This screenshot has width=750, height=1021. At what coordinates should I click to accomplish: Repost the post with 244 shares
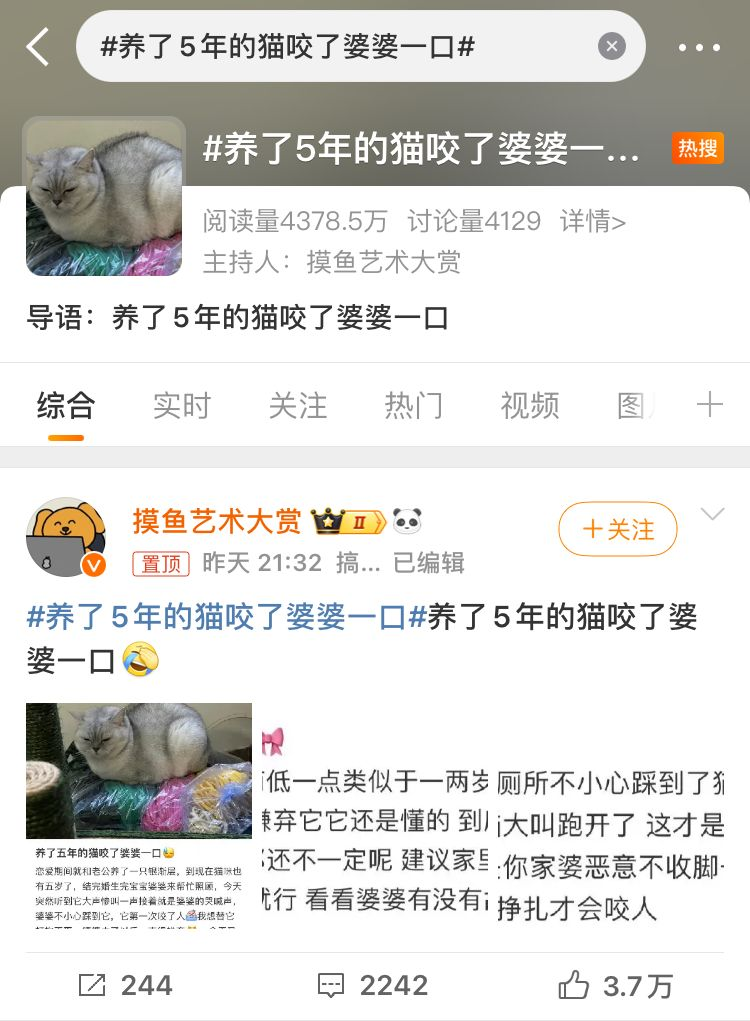(x=125, y=986)
